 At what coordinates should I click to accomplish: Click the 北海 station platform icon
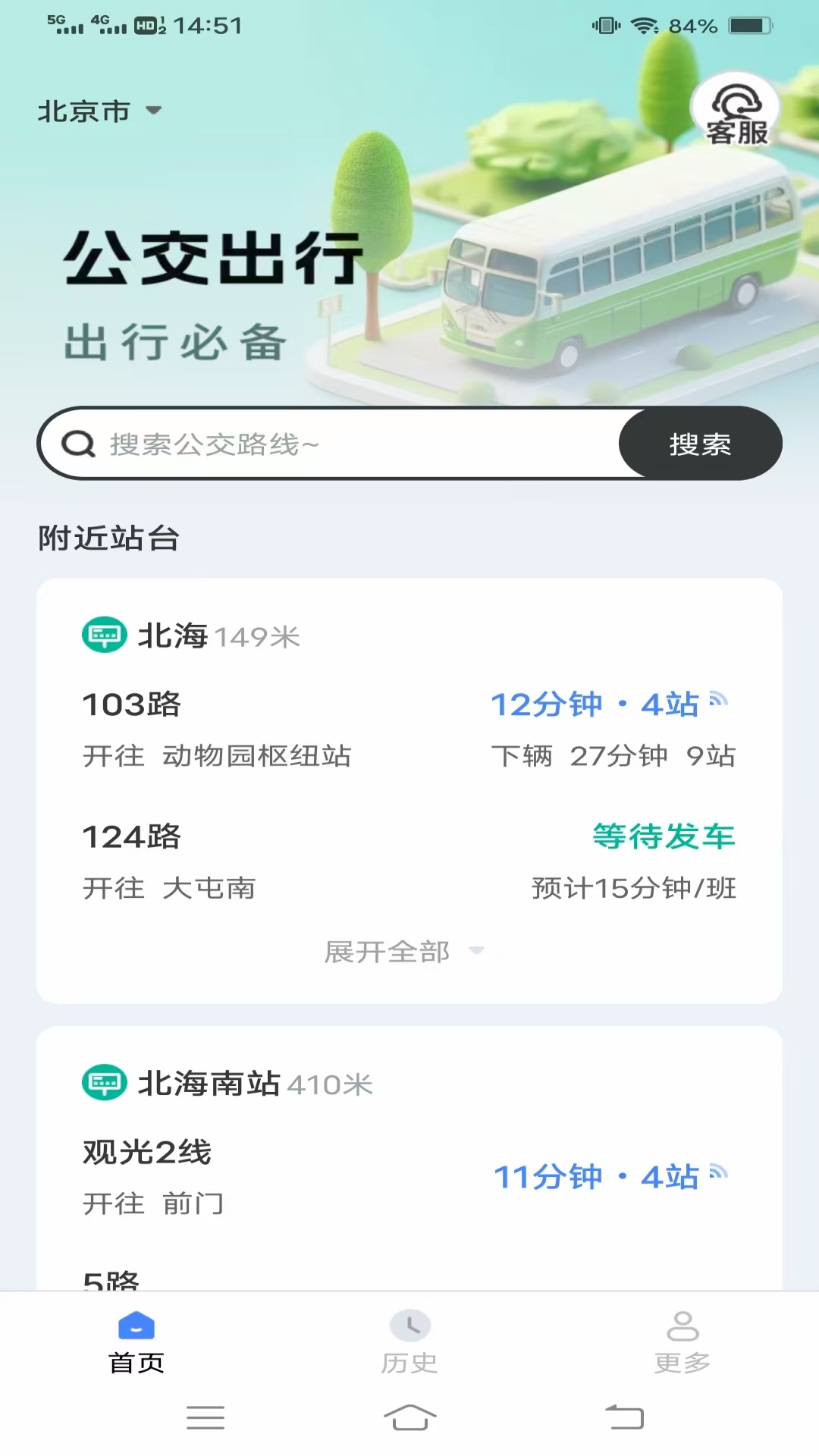point(104,635)
